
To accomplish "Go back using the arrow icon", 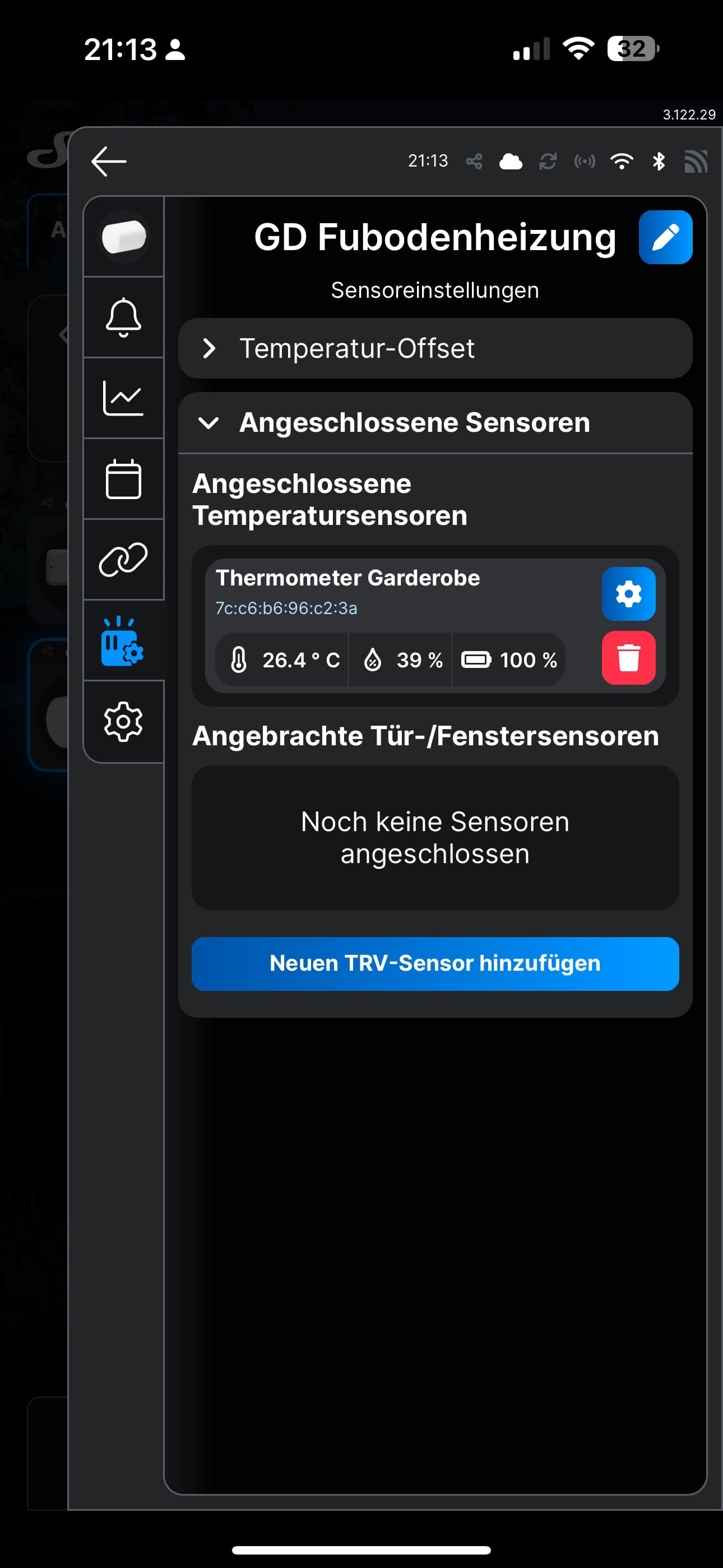I will [109, 162].
